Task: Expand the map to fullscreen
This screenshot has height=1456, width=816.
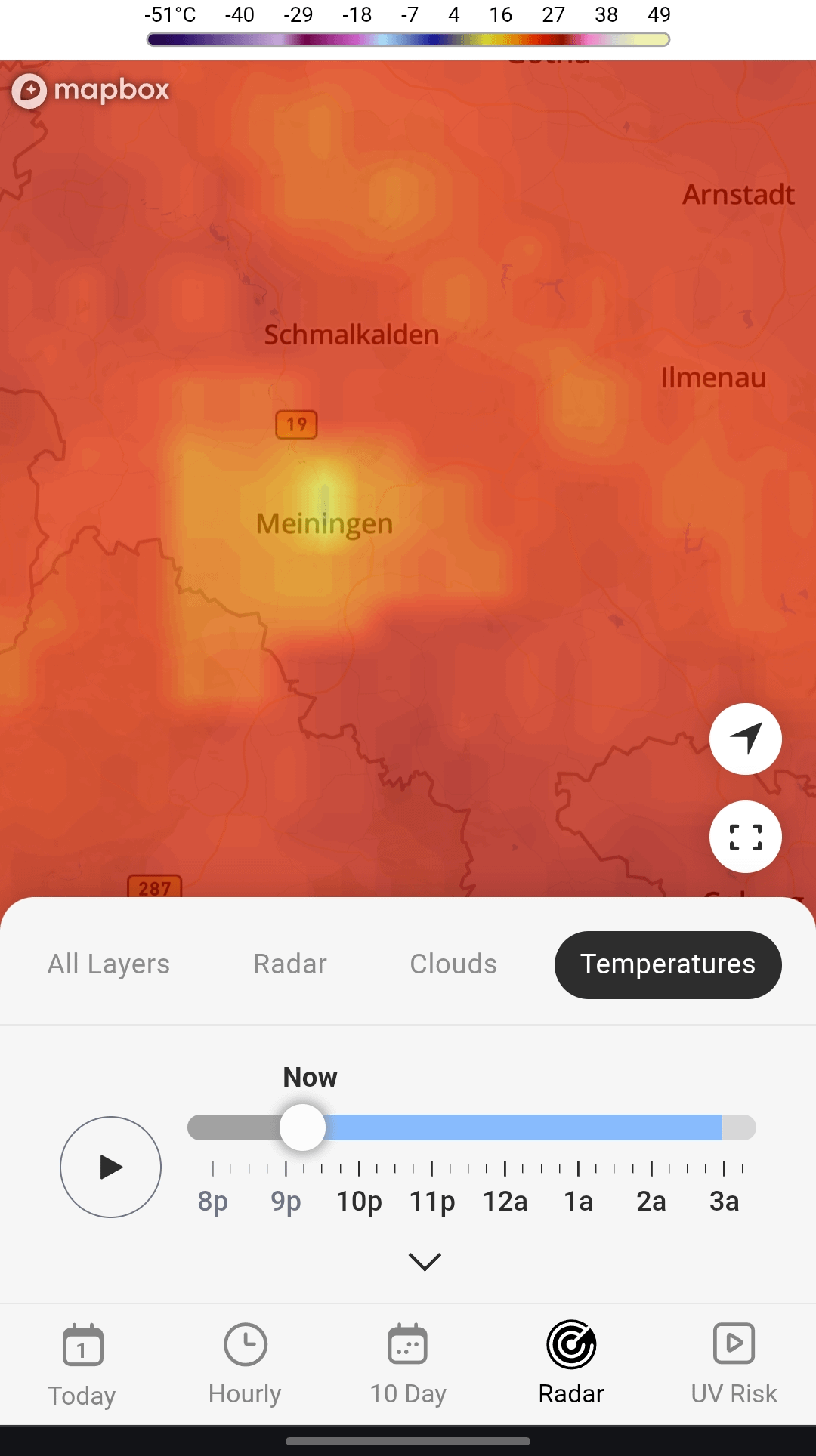Action: point(745,837)
